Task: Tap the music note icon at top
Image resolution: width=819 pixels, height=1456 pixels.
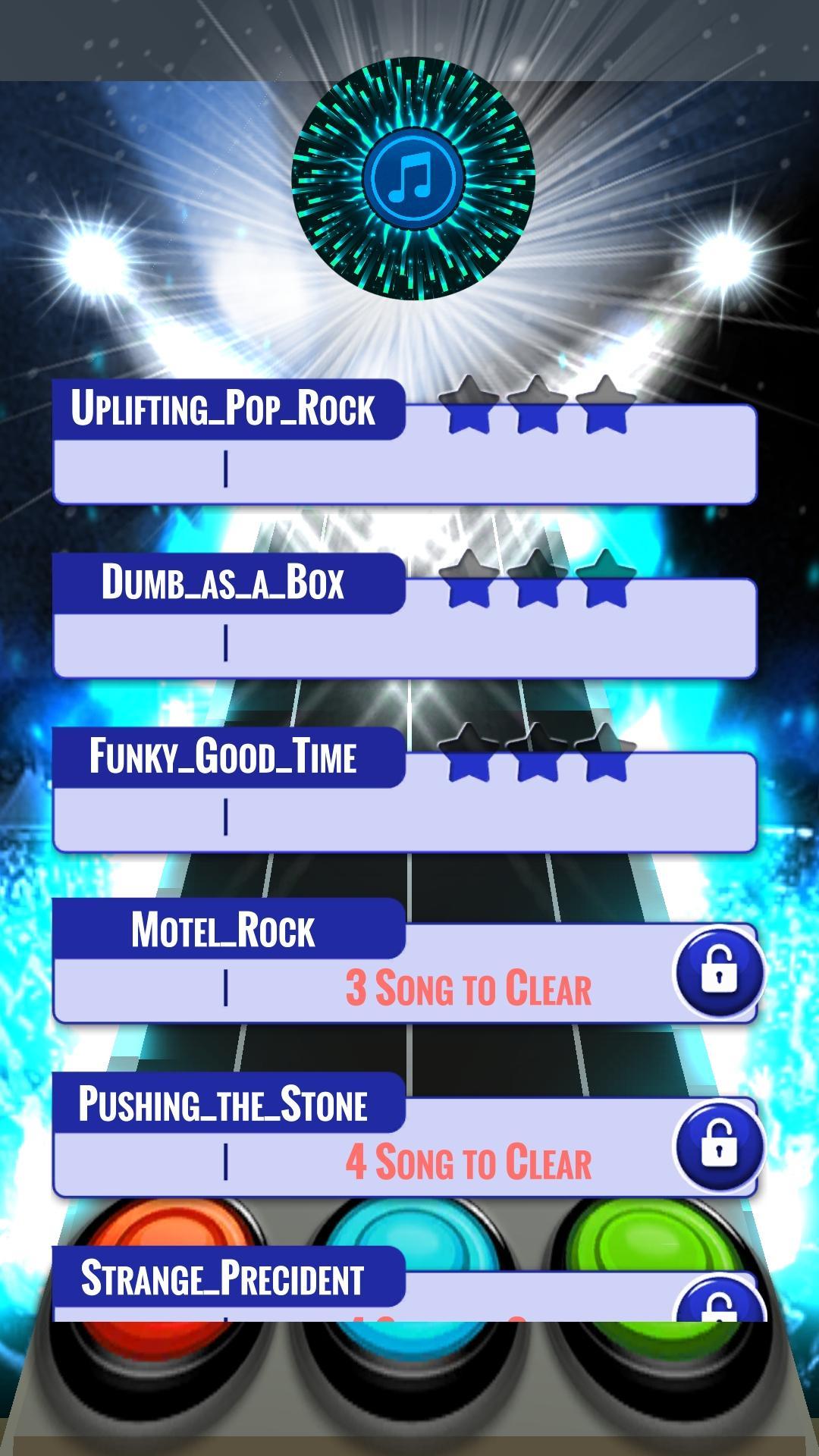Action: (x=413, y=178)
